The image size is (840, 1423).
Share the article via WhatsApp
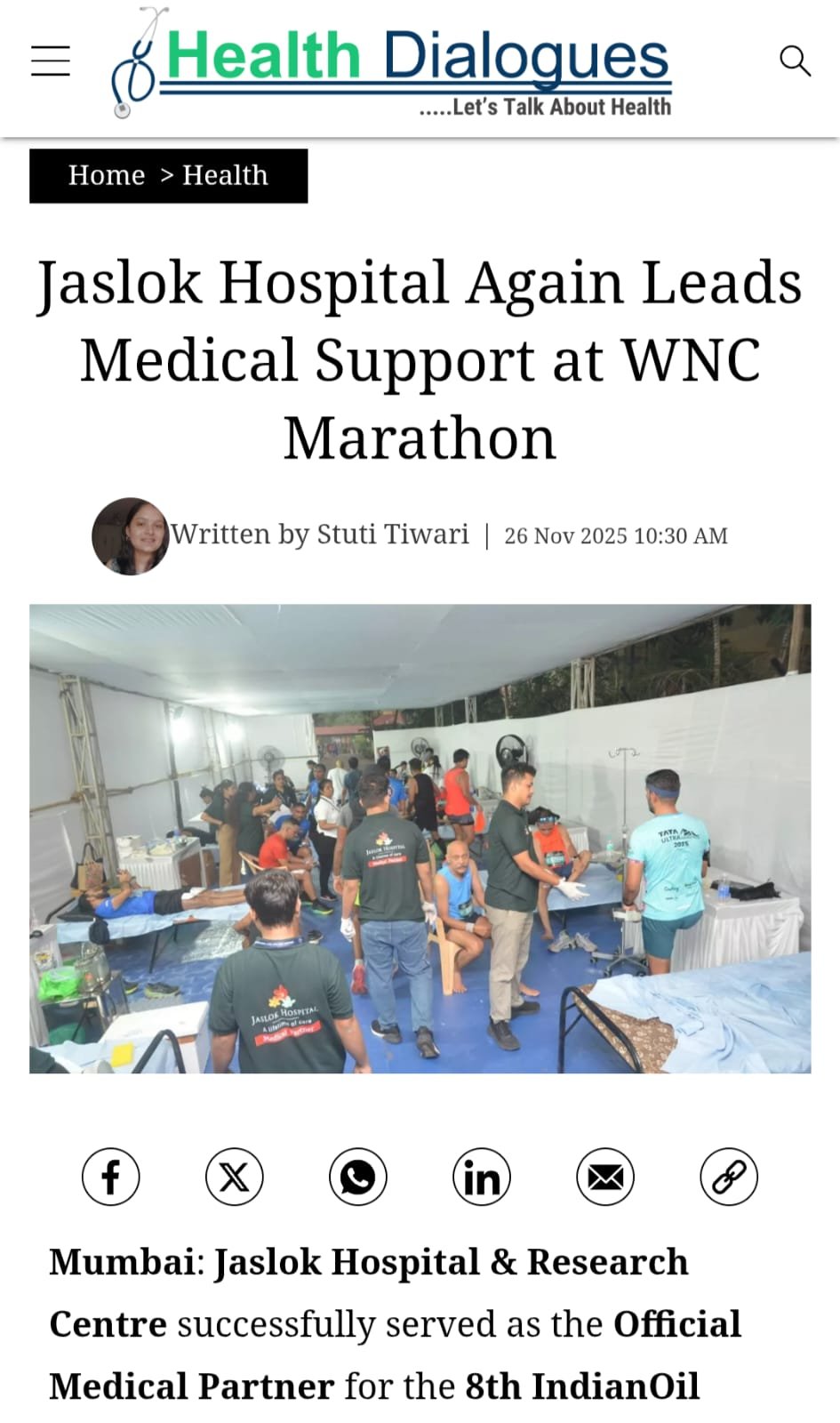357,1177
